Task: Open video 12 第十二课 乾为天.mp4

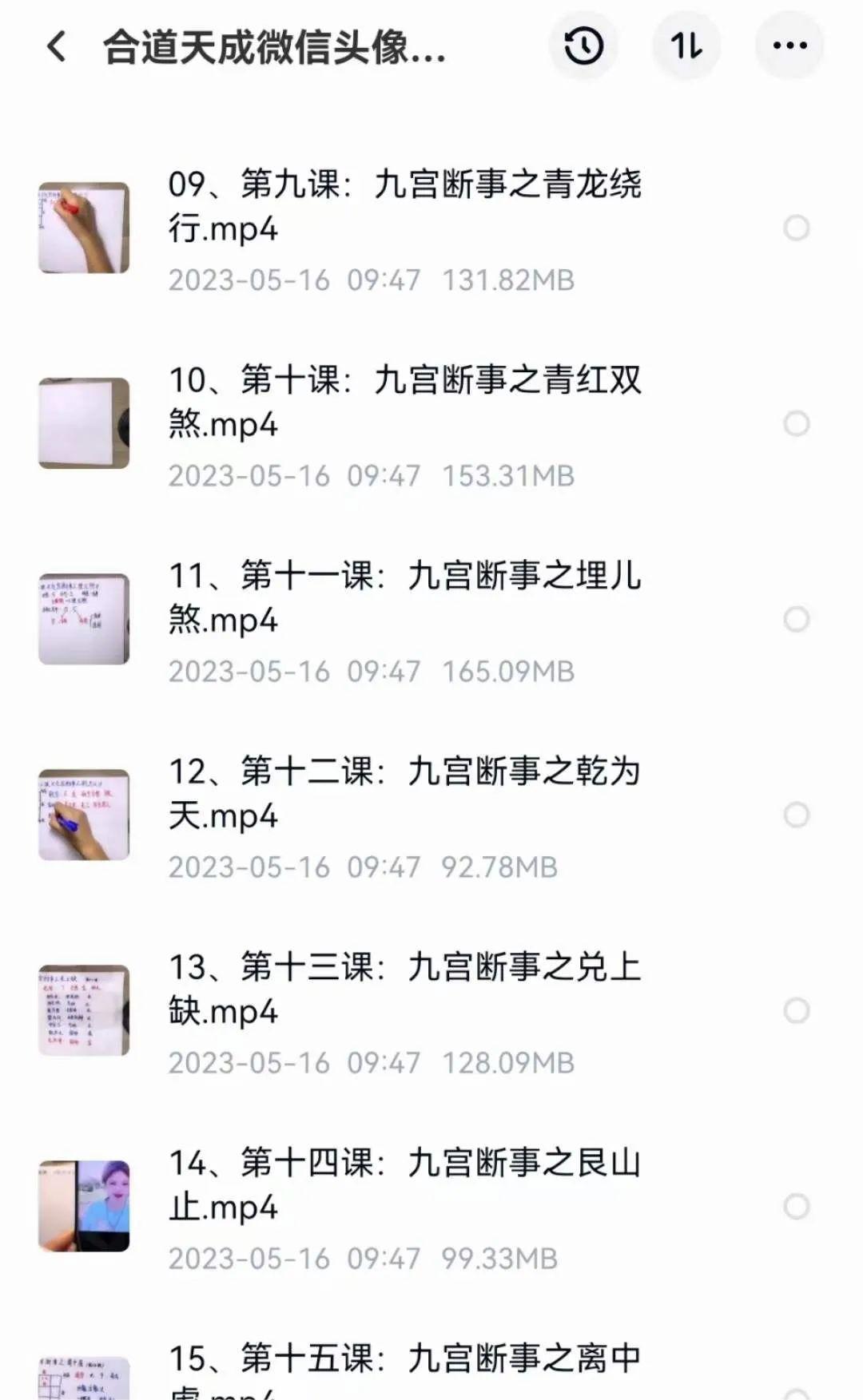Action: (x=404, y=793)
